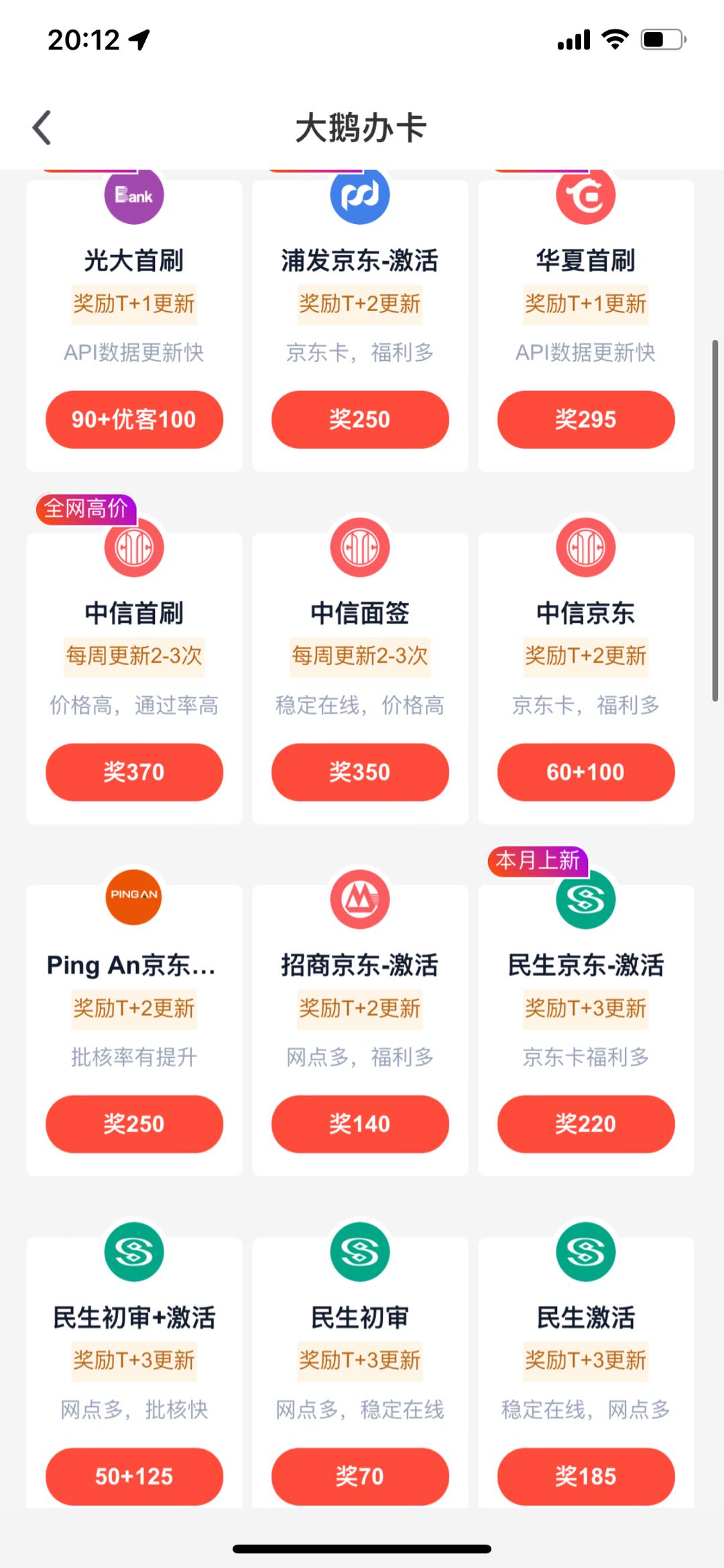Image resolution: width=724 pixels, height=1568 pixels.
Task: Open the 民生京东-激活 card
Action: [586, 1029]
